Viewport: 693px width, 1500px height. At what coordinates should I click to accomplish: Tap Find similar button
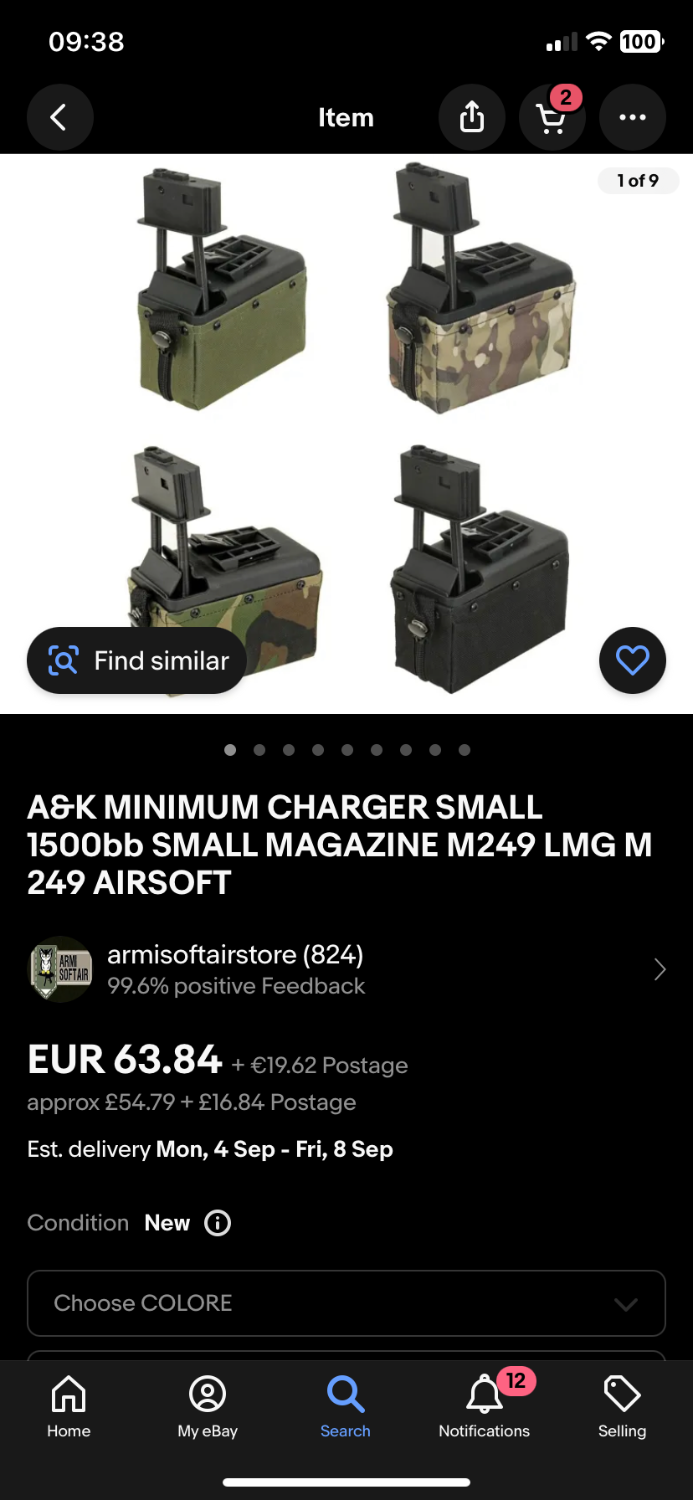(x=137, y=661)
